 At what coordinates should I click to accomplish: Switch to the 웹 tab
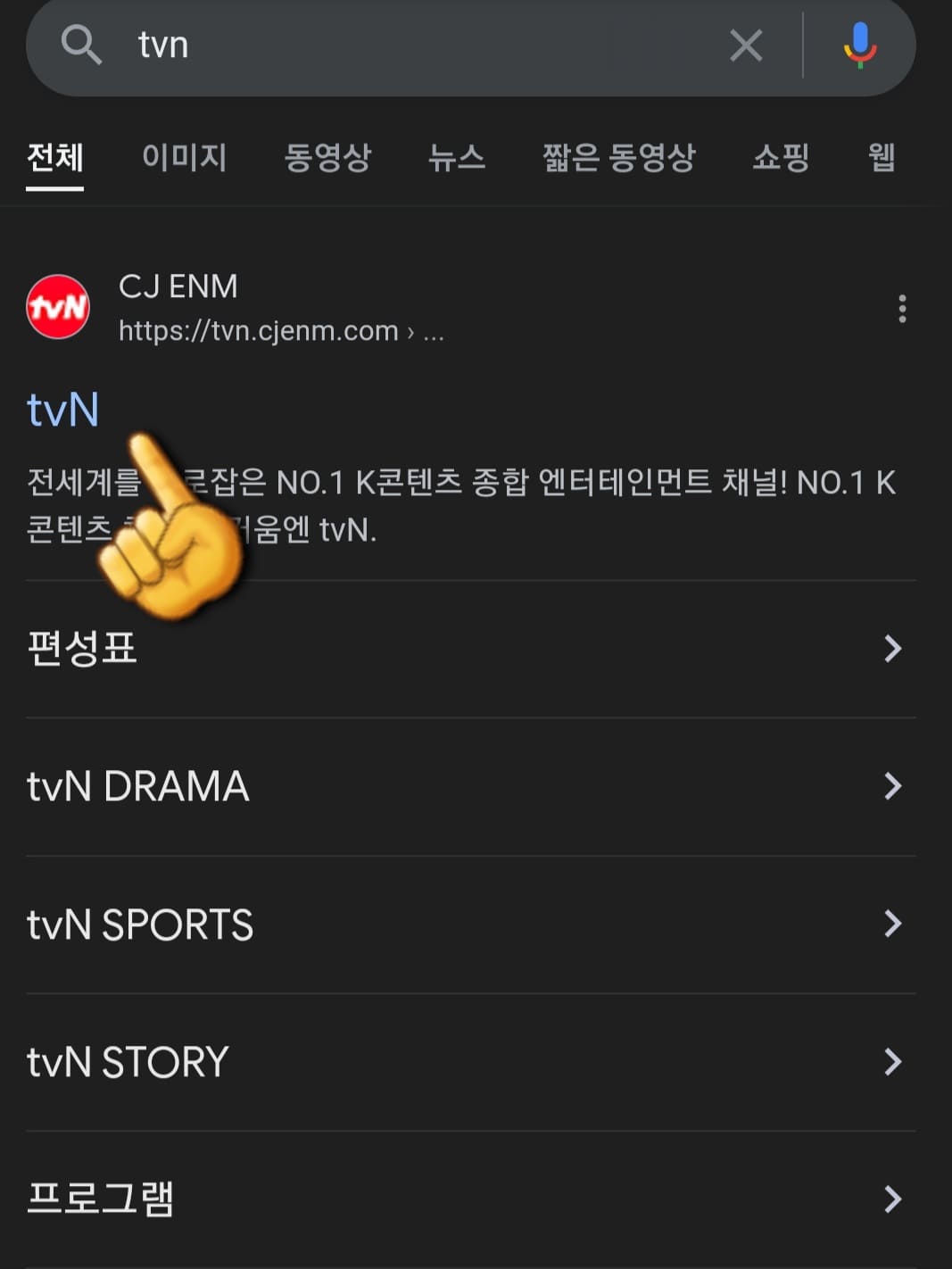pyautogui.click(x=882, y=159)
